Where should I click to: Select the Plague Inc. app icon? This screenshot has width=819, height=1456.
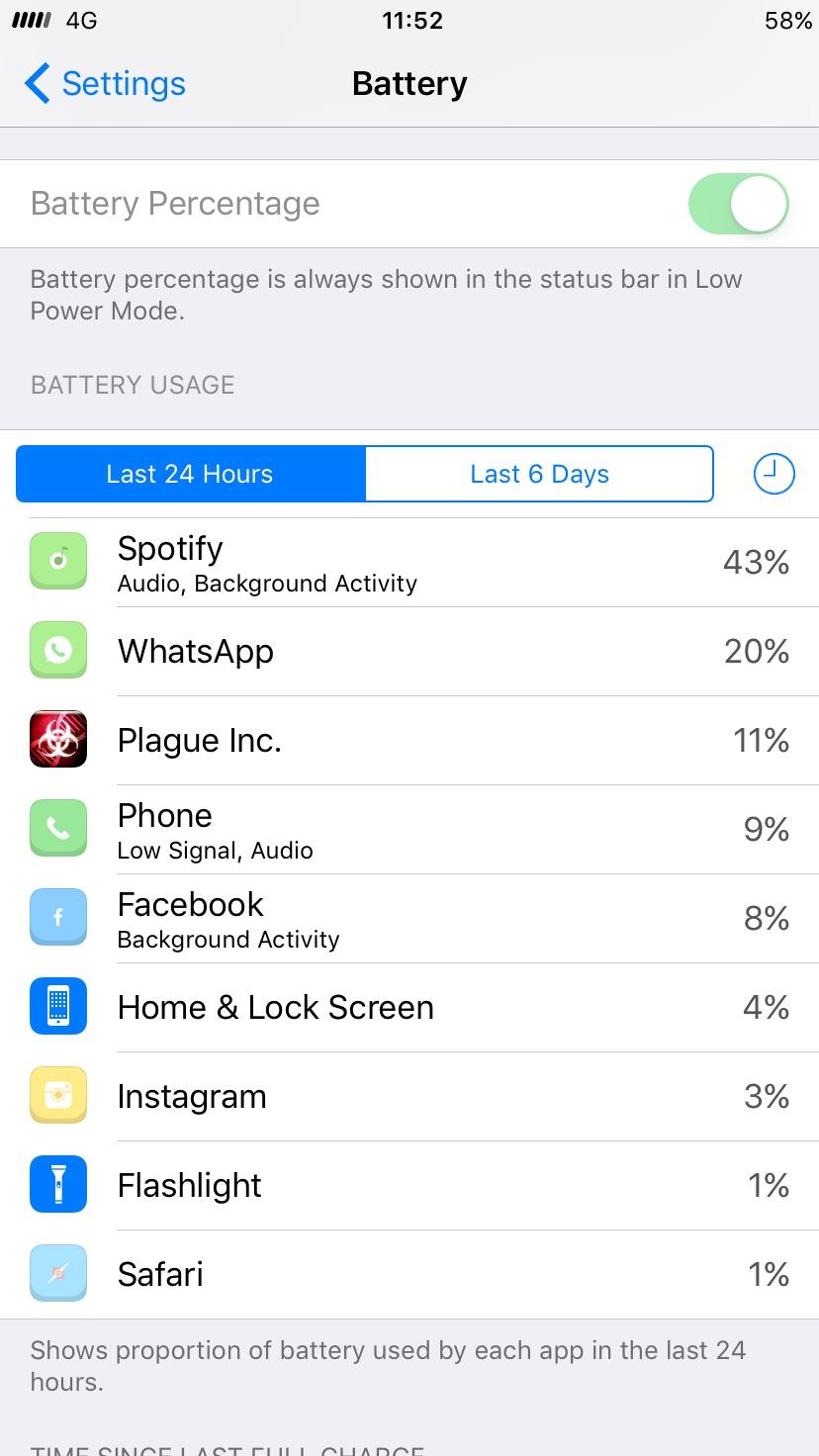click(57, 739)
